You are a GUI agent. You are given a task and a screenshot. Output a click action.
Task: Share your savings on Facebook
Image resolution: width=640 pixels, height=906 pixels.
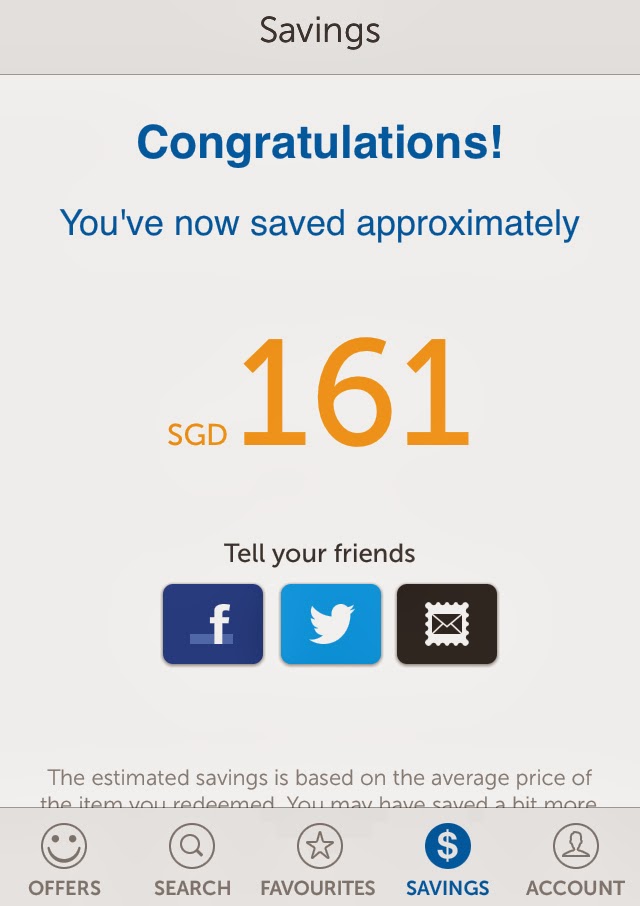213,624
